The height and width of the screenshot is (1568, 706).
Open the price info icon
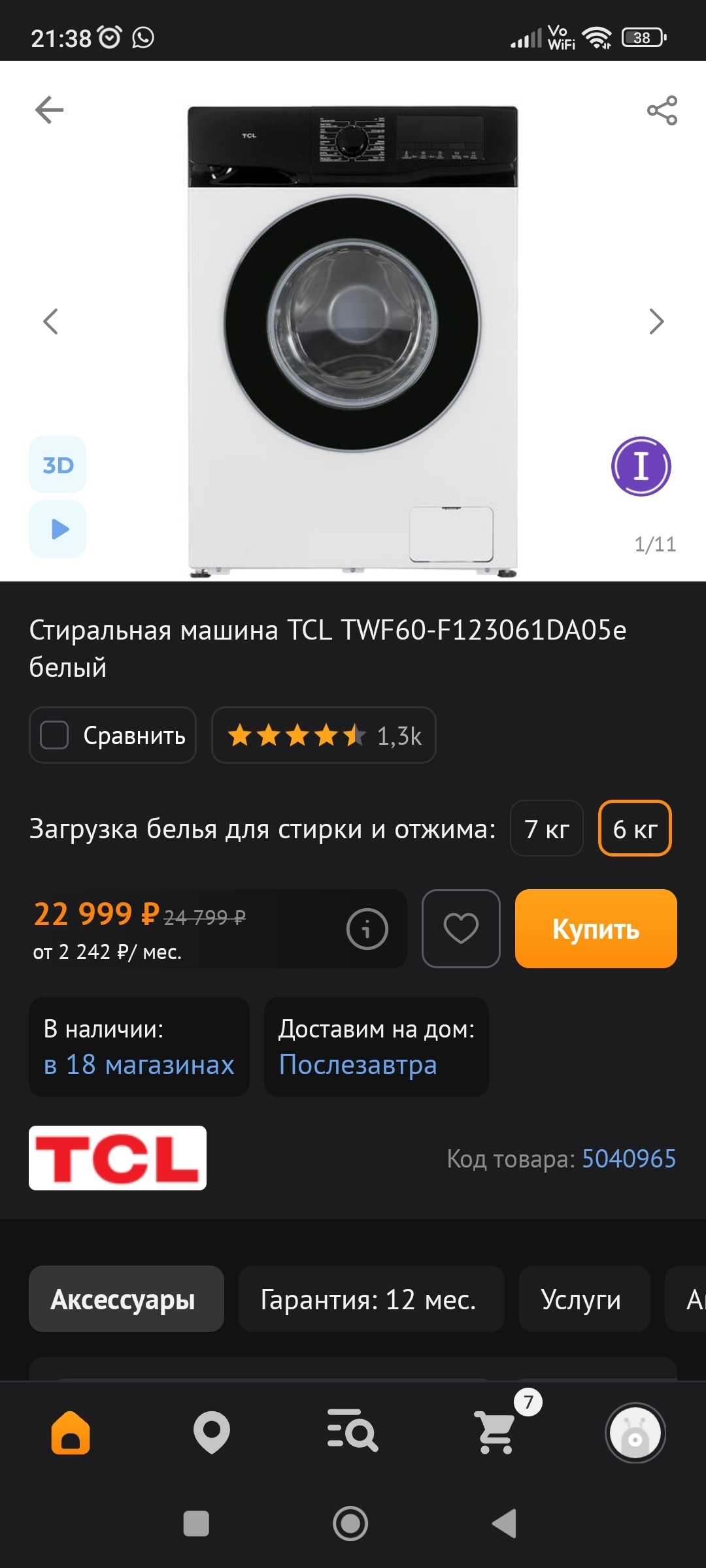click(367, 928)
